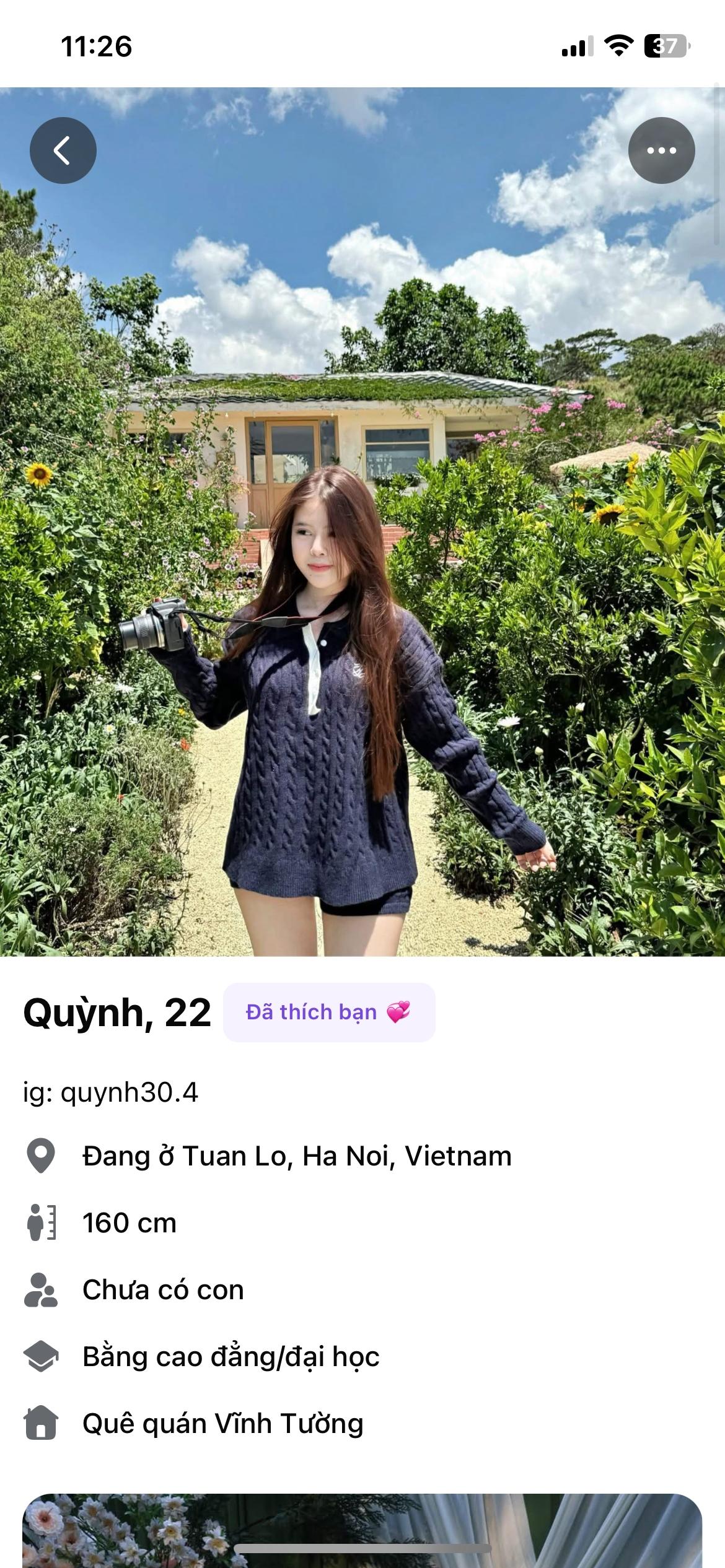This screenshot has width=725, height=1568.
Task: Open the three-dot more options menu
Action: 661,150
